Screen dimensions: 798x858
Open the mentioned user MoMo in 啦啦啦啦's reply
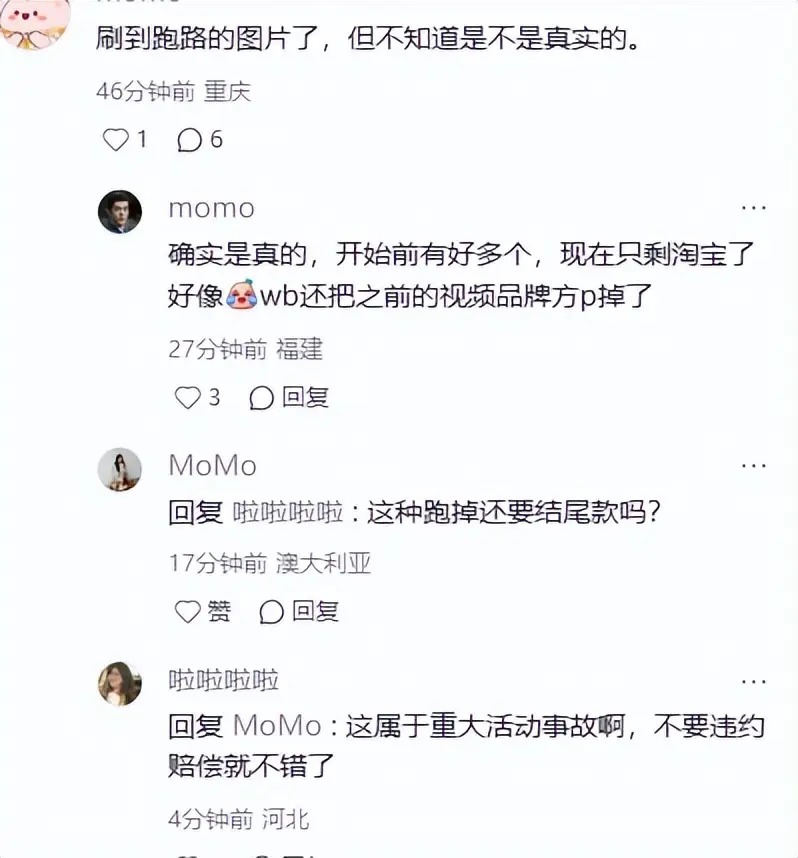pyautogui.click(x=277, y=726)
